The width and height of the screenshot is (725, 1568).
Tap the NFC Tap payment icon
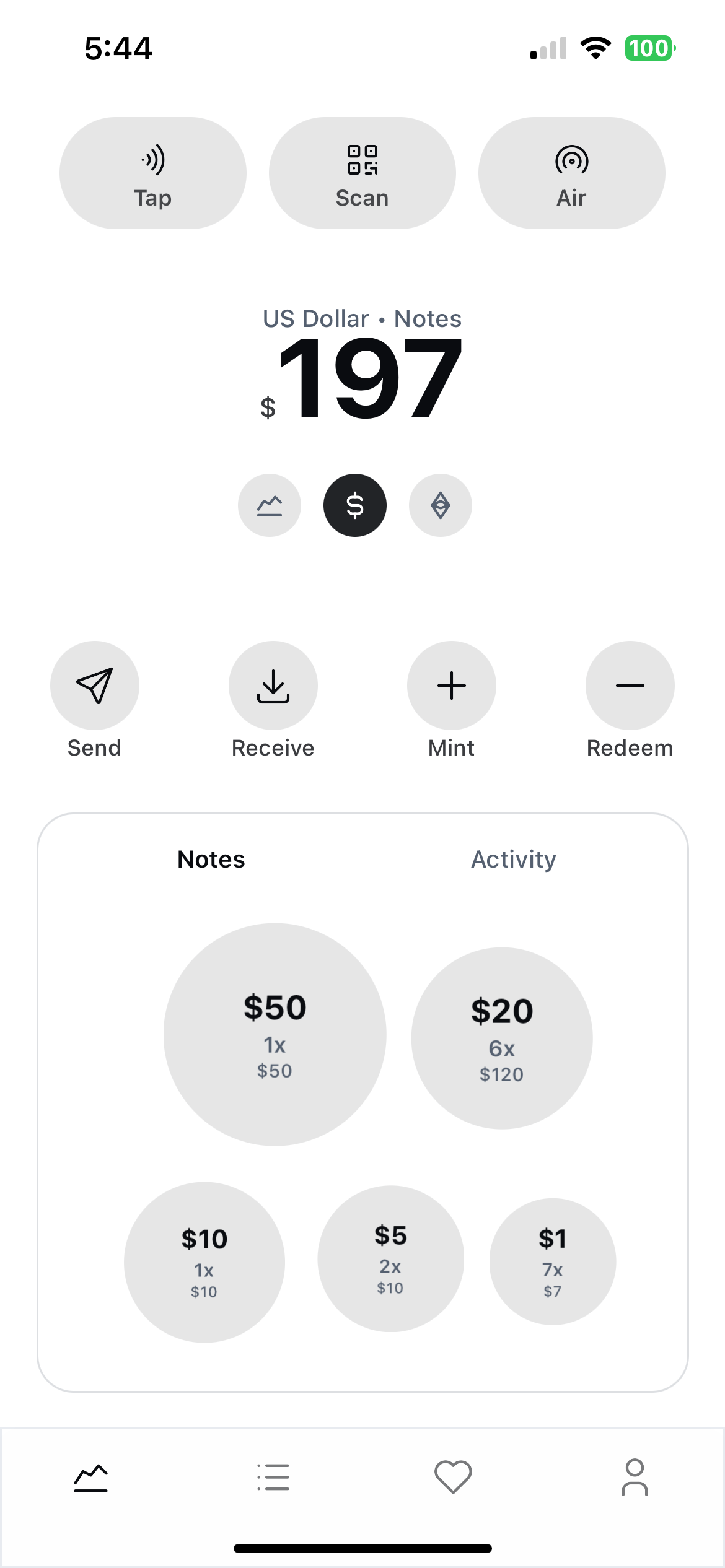[x=152, y=172]
